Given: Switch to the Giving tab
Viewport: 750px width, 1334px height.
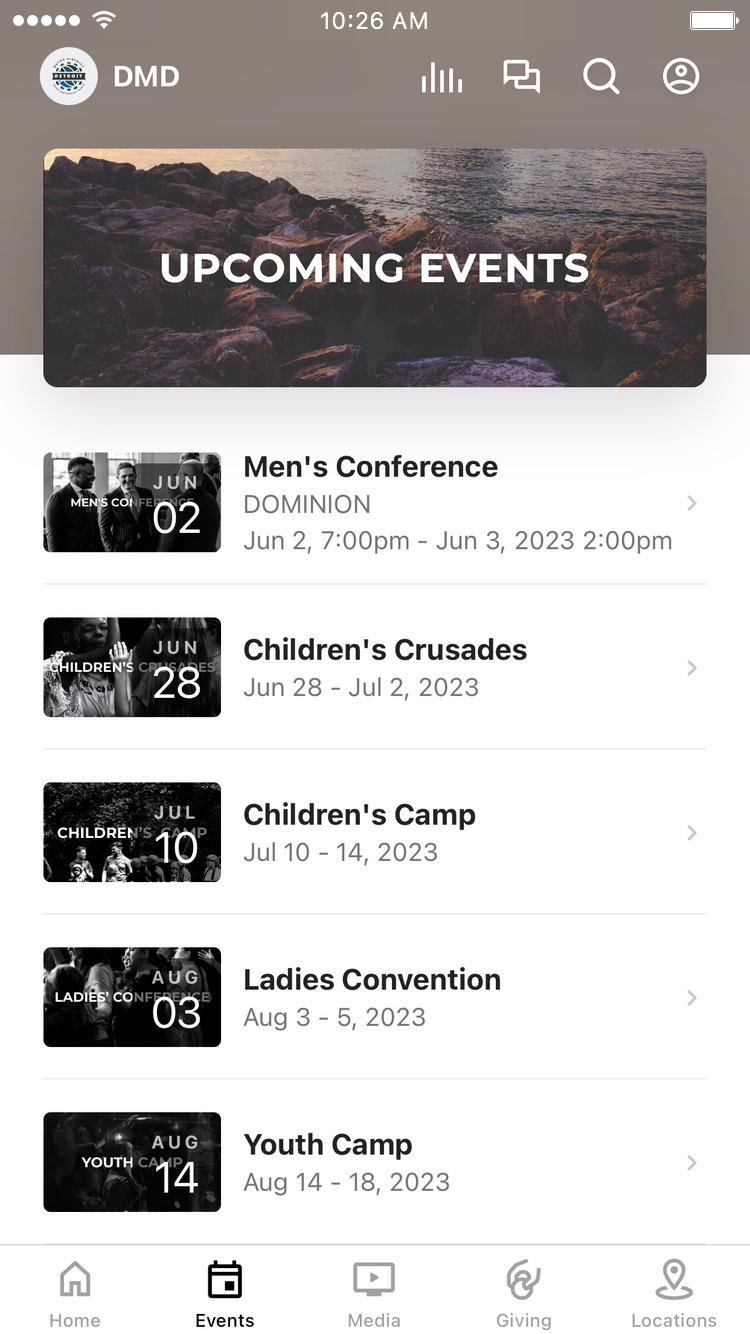Looking at the screenshot, I should click(x=524, y=1292).
